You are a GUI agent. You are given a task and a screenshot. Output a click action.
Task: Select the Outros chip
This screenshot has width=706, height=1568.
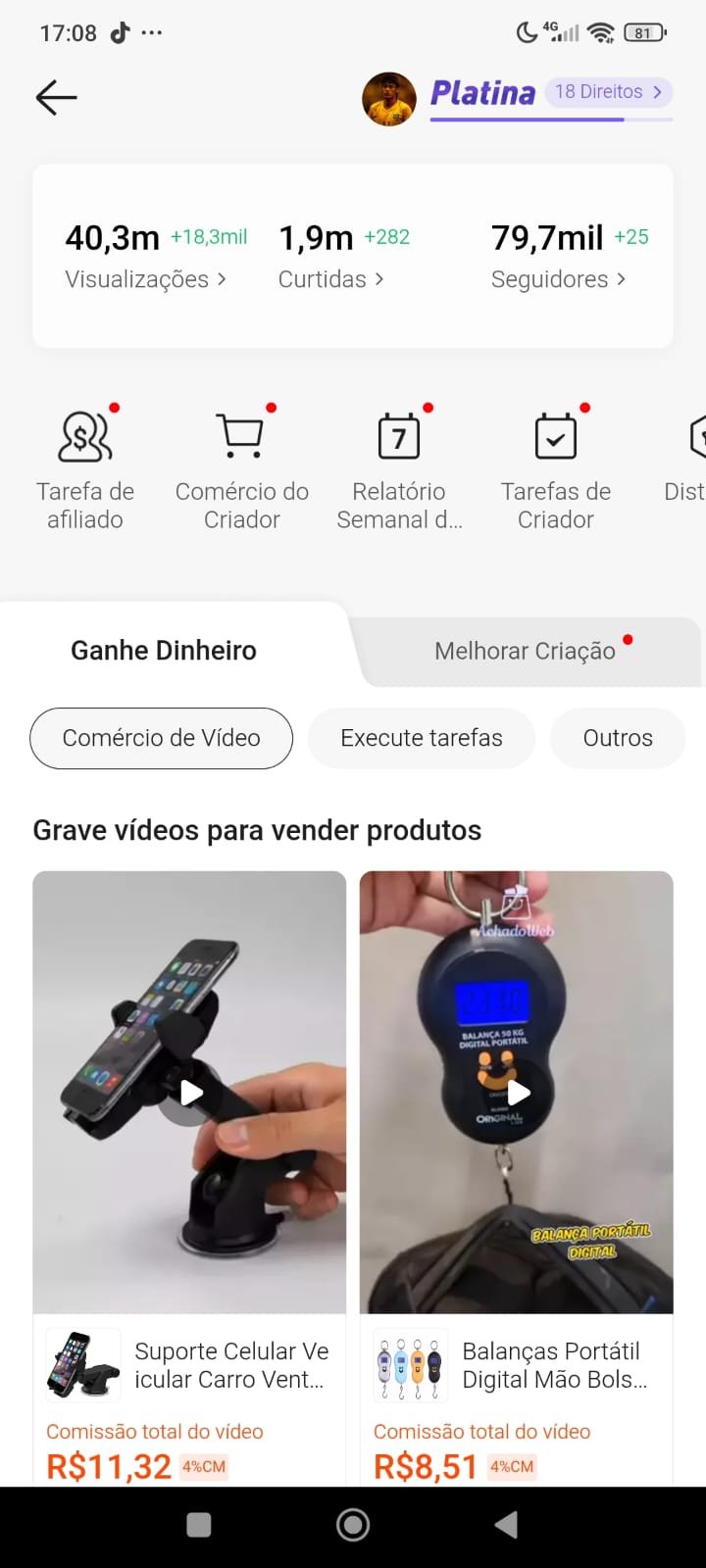point(618,738)
